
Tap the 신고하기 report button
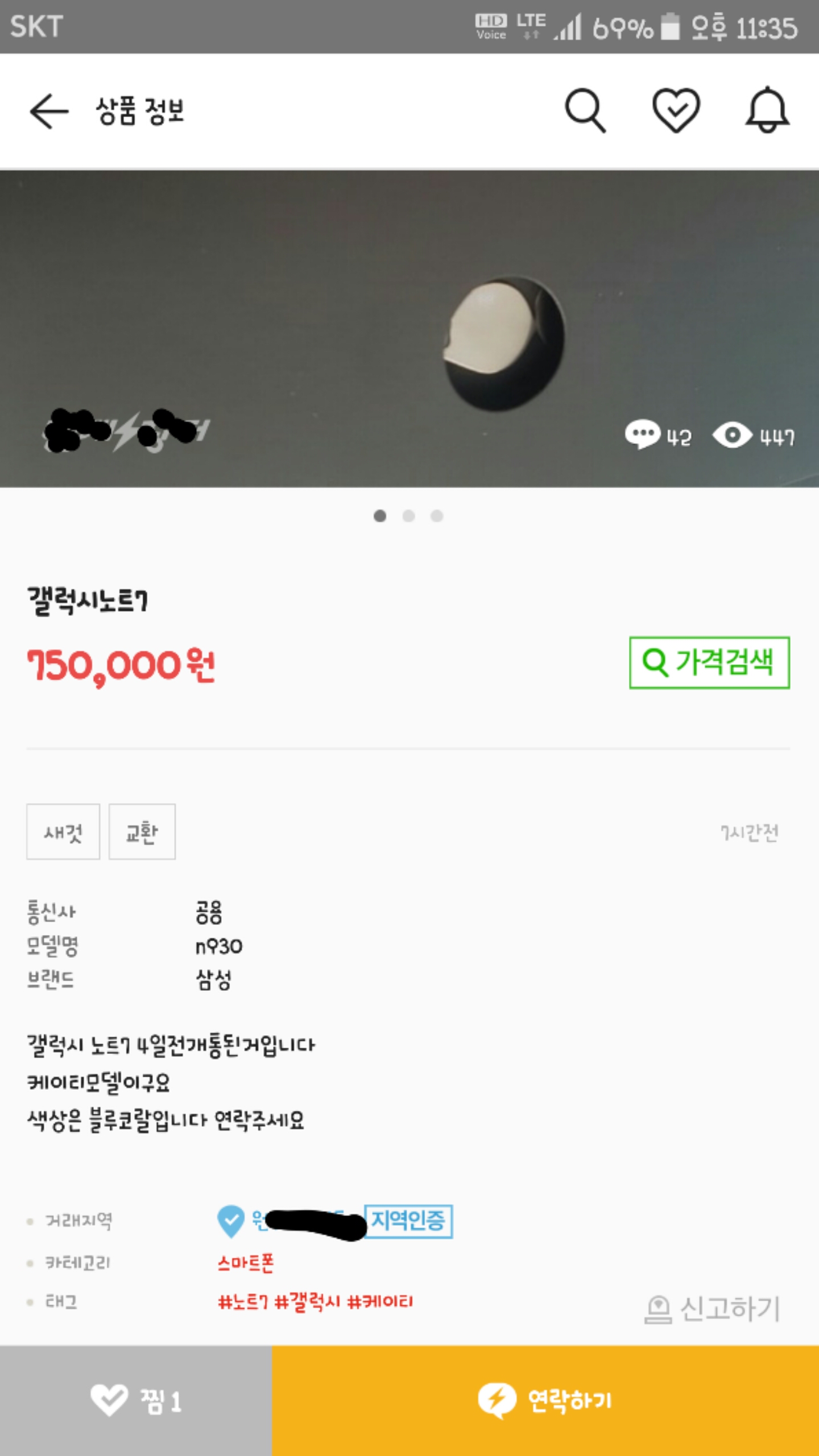pyautogui.click(x=713, y=1309)
